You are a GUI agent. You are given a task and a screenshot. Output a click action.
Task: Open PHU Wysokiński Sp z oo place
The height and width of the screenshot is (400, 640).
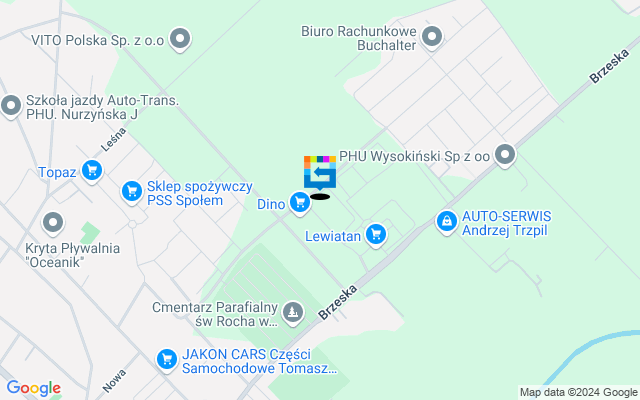click(x=505, y=155)
